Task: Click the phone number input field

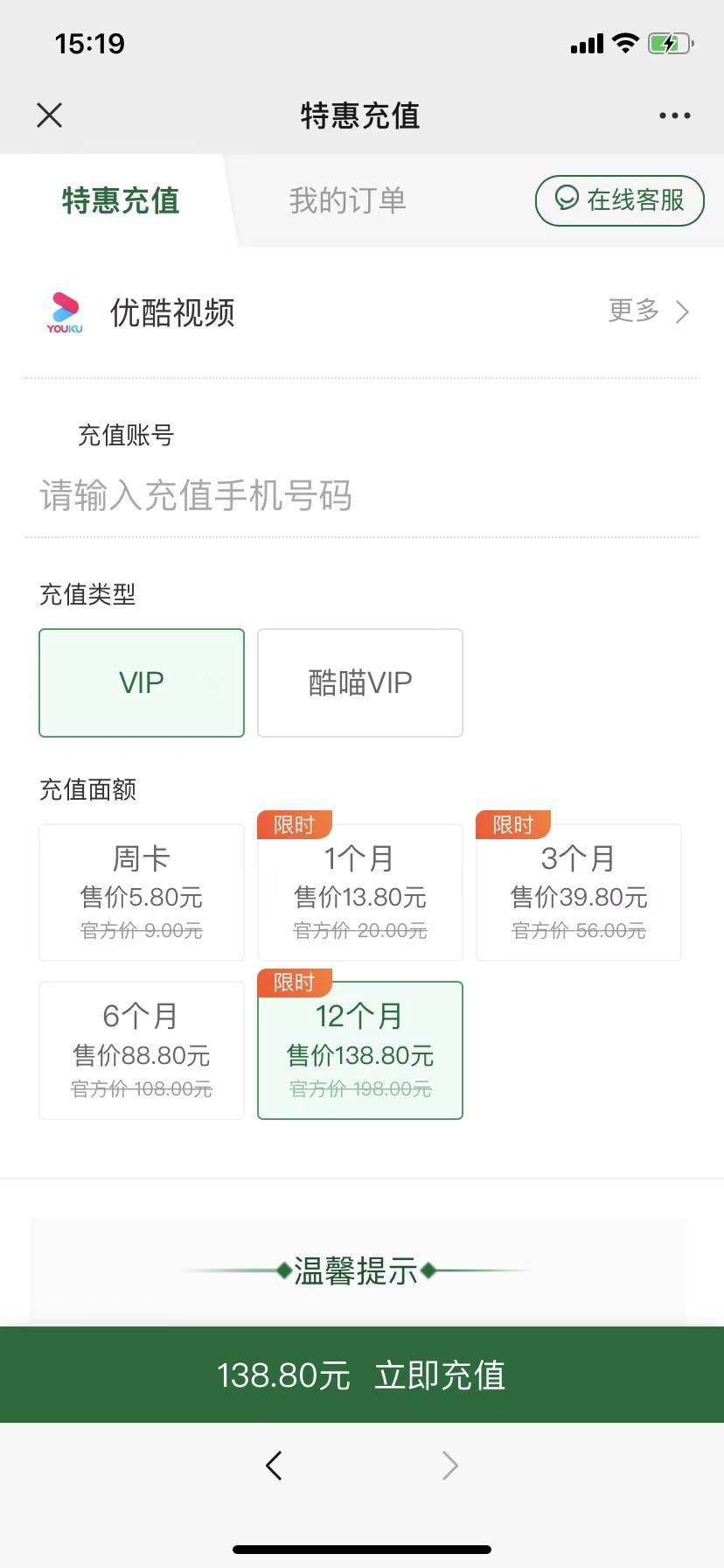Action: tap(362, 495)
